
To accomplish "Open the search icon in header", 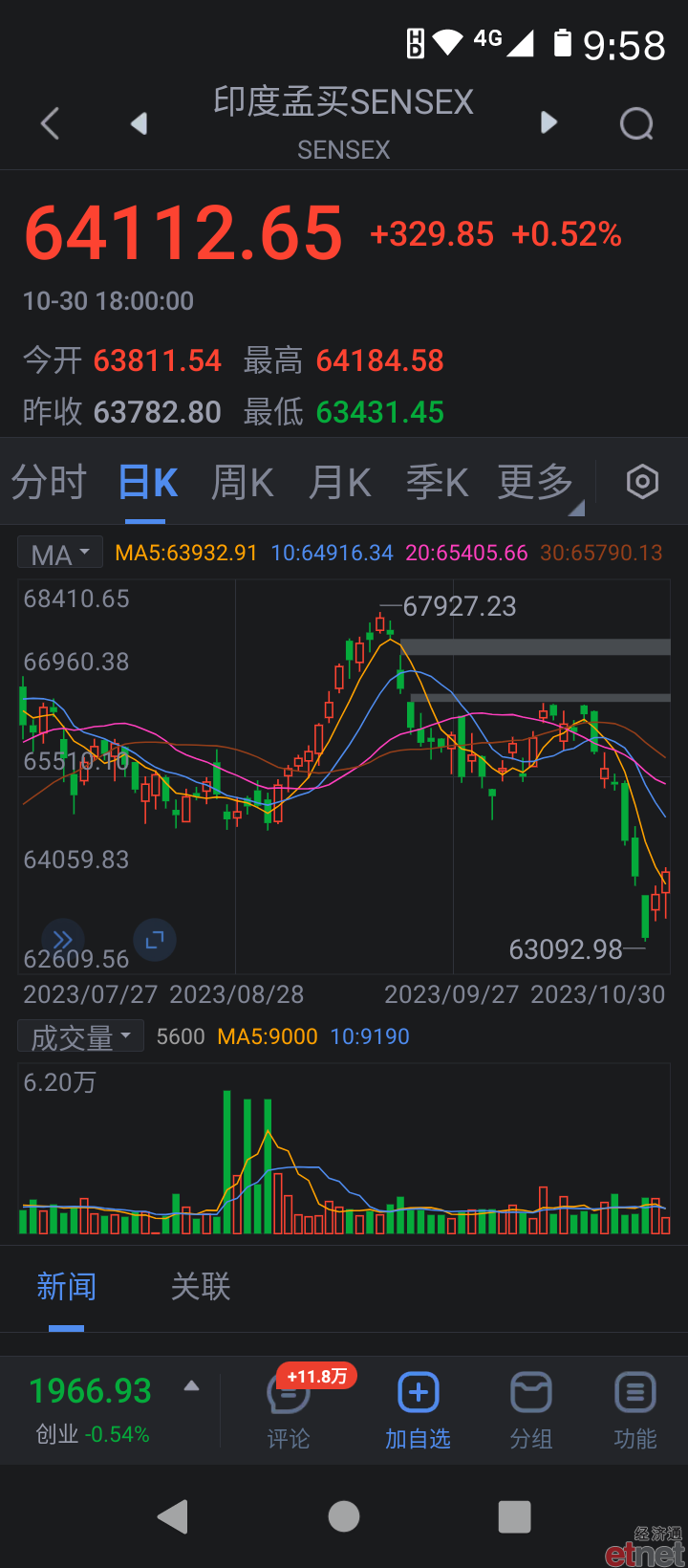I will [x=636, y=123].
